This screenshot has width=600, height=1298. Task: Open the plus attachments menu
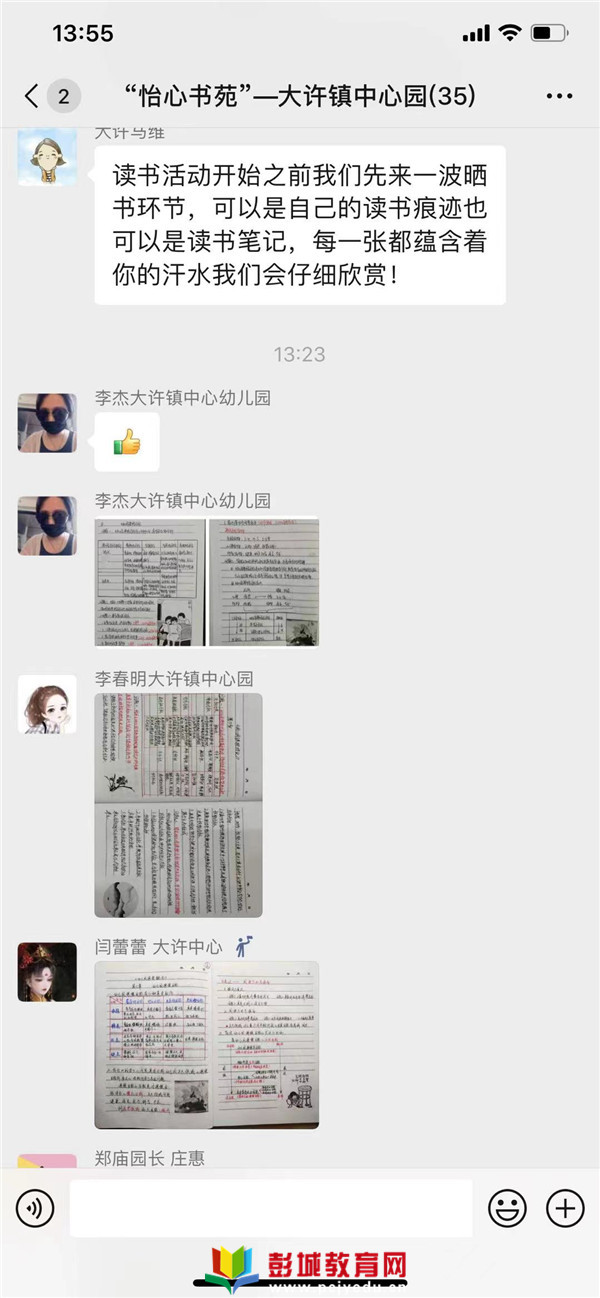pyautogui.click(x=565, y=1209)
